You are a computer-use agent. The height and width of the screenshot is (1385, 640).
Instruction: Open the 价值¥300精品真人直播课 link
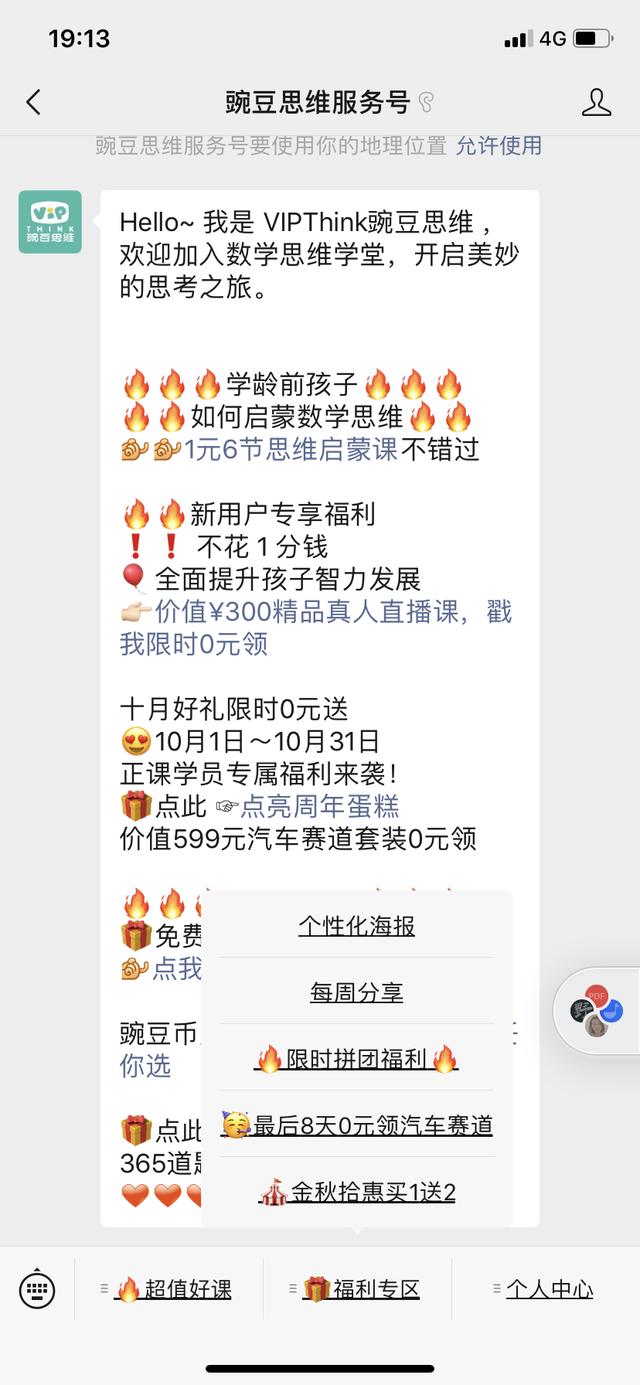pos(317,628)
